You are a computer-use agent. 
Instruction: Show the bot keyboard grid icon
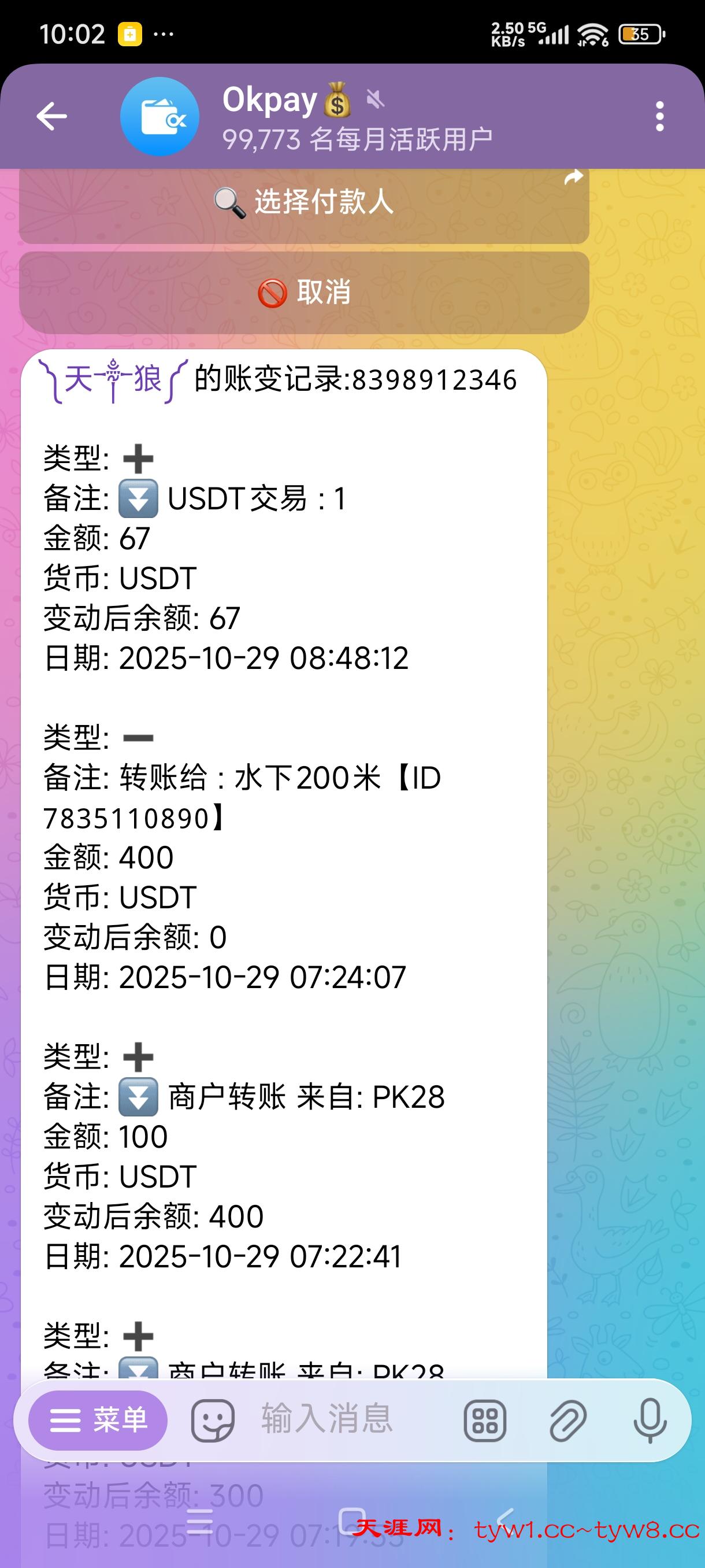coord(485,1420)
